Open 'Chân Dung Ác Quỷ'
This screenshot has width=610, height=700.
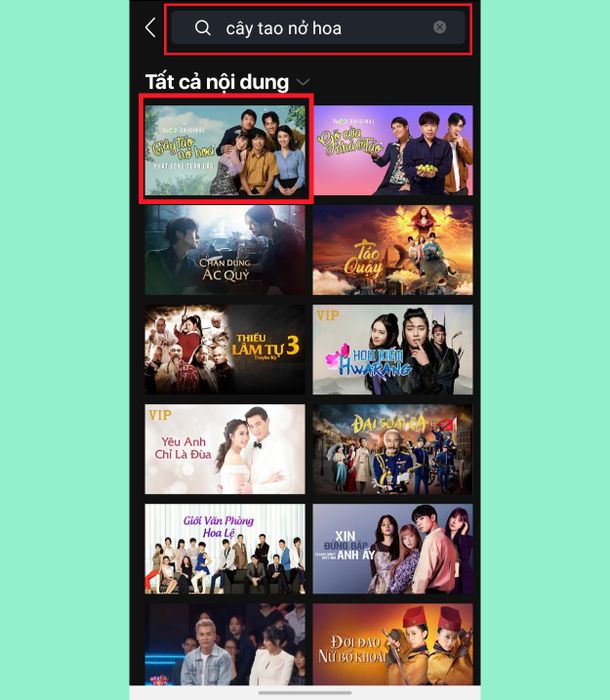[x=225, y=250]
